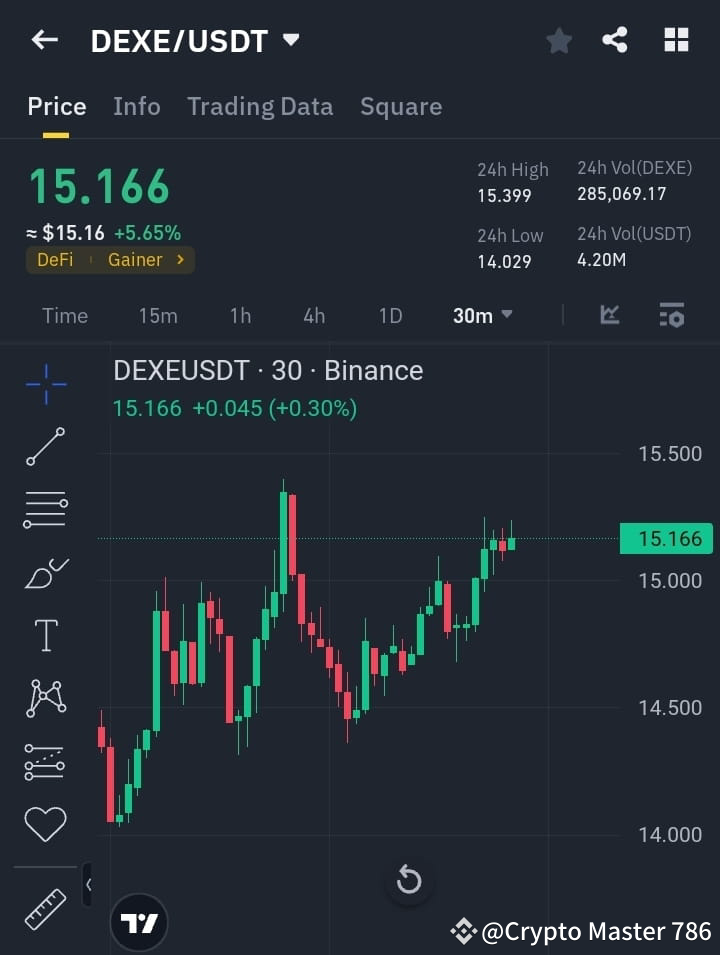Select the crosshair cursor tool
The image size is (720, 955).
[44, 383]
